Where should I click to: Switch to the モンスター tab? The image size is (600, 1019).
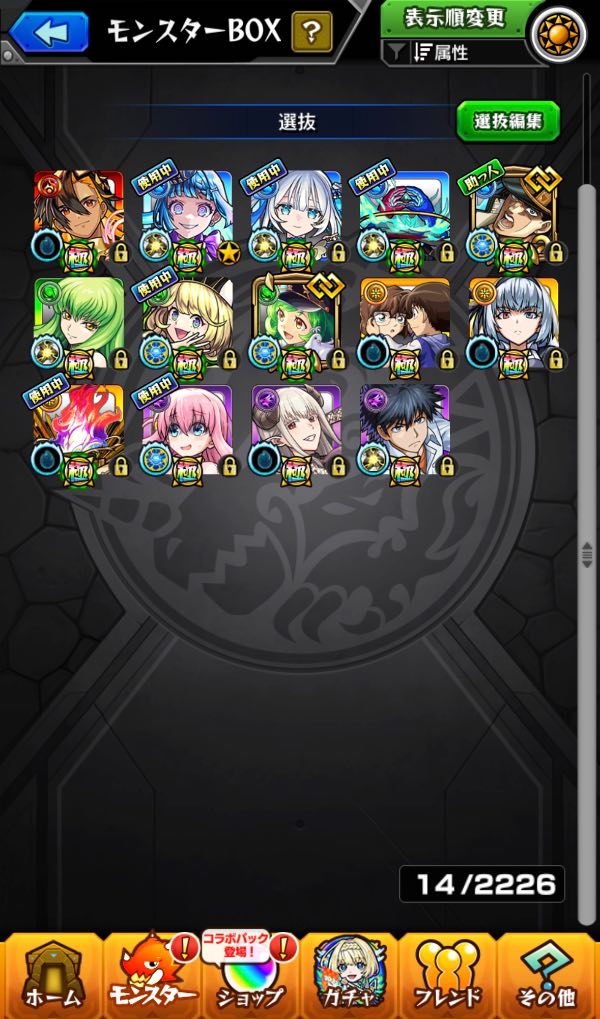(151, 976)
